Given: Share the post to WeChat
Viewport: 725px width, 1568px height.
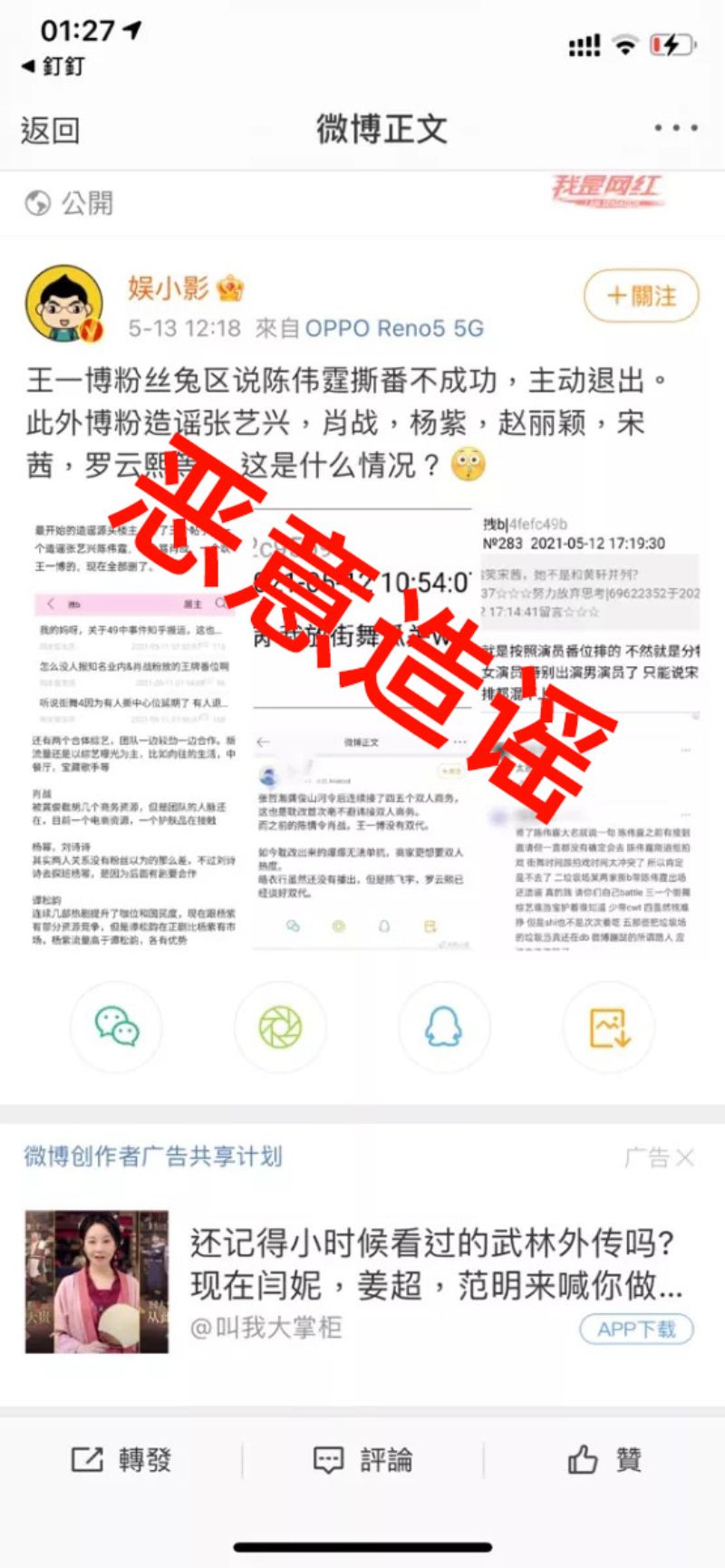Looking at the screenshot, I should 117,1027.
